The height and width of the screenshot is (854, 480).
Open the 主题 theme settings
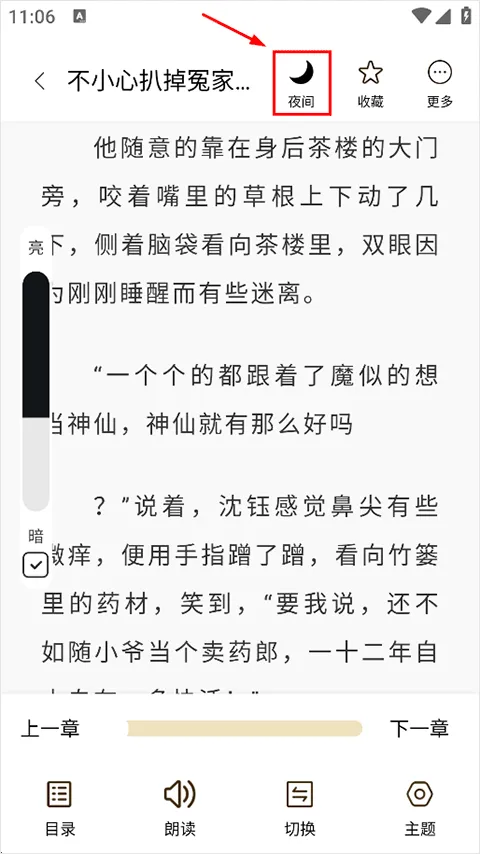tap(420, 809)
